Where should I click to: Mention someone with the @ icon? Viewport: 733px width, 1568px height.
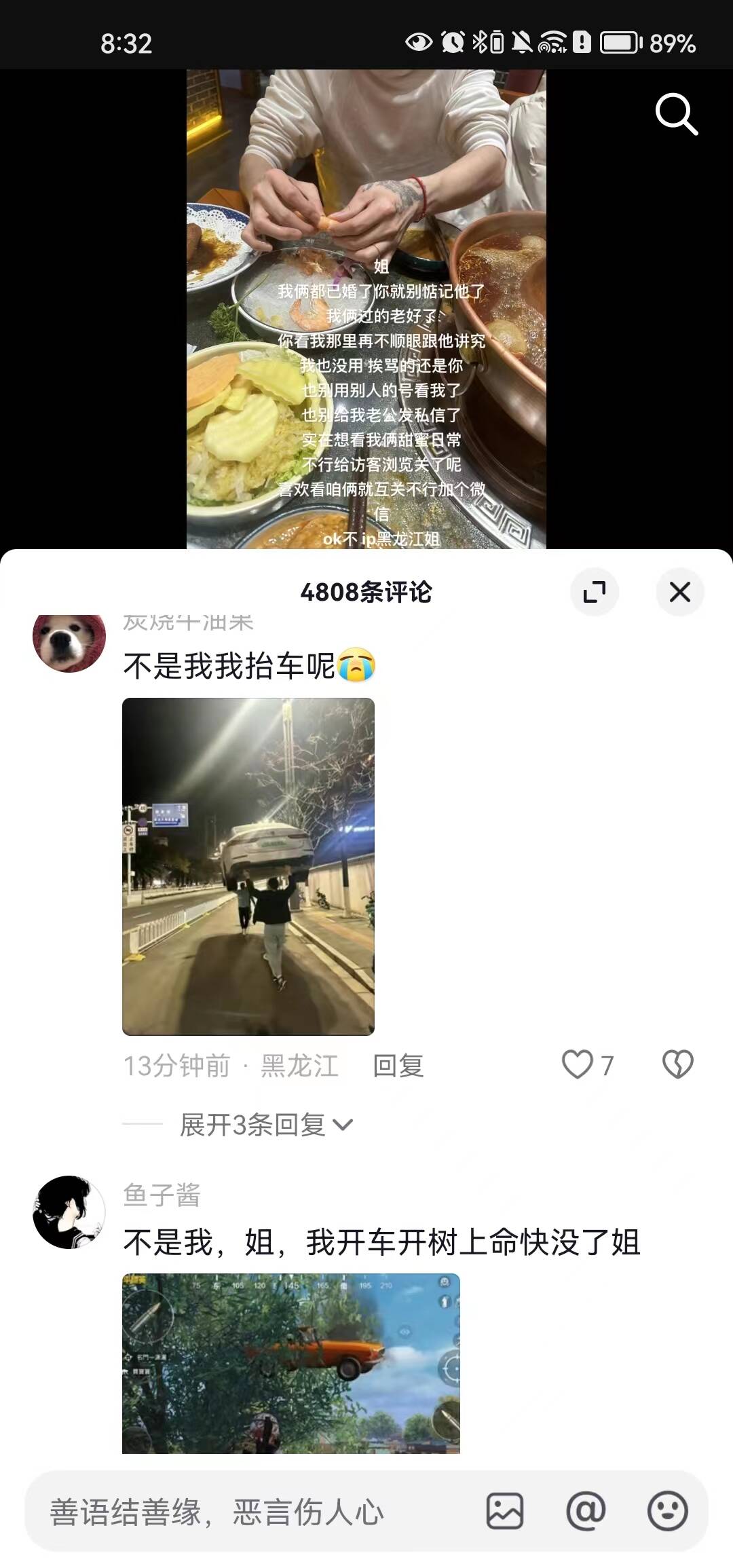(586, 1512)
